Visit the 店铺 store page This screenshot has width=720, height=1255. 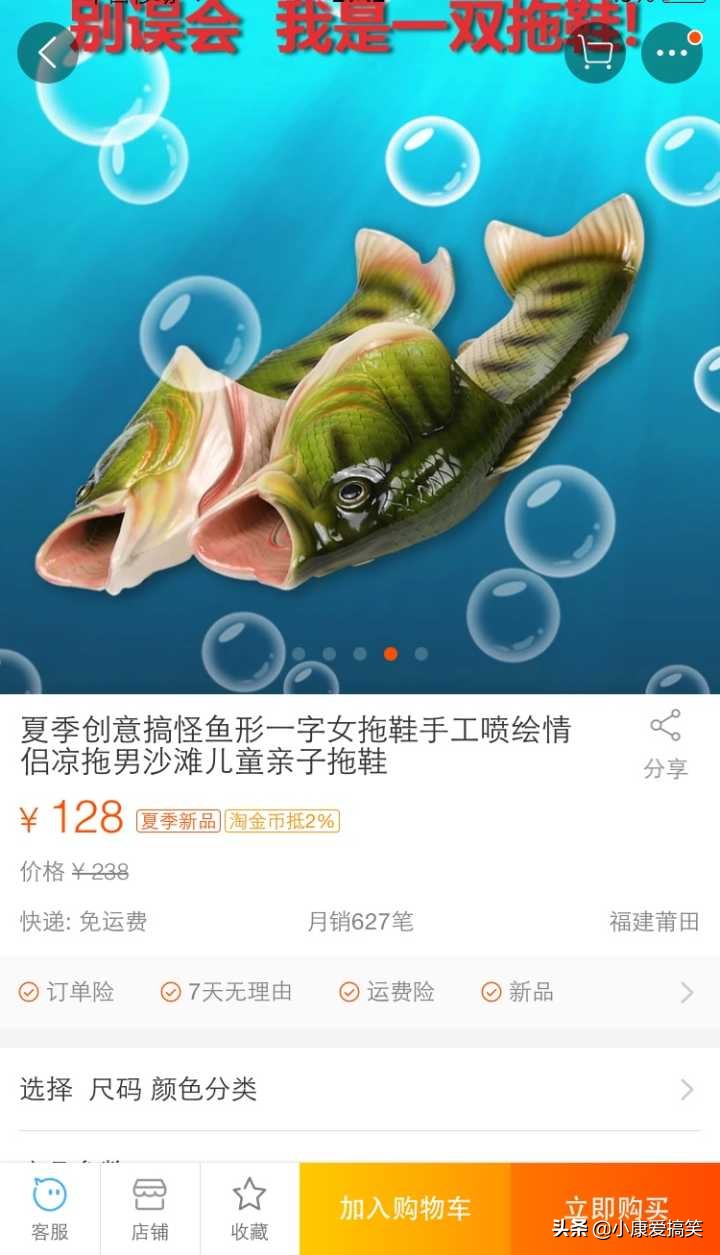(x=150, y=1208)
